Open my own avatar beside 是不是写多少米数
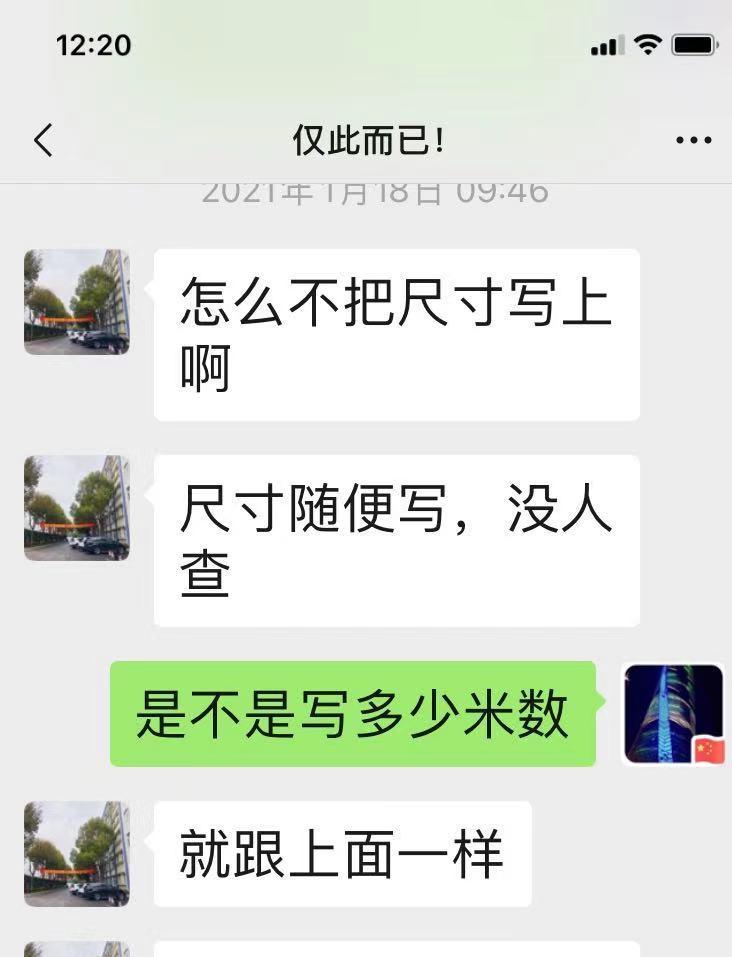The image size is (732, 957). pyautogui.click(x=674, y=714)
